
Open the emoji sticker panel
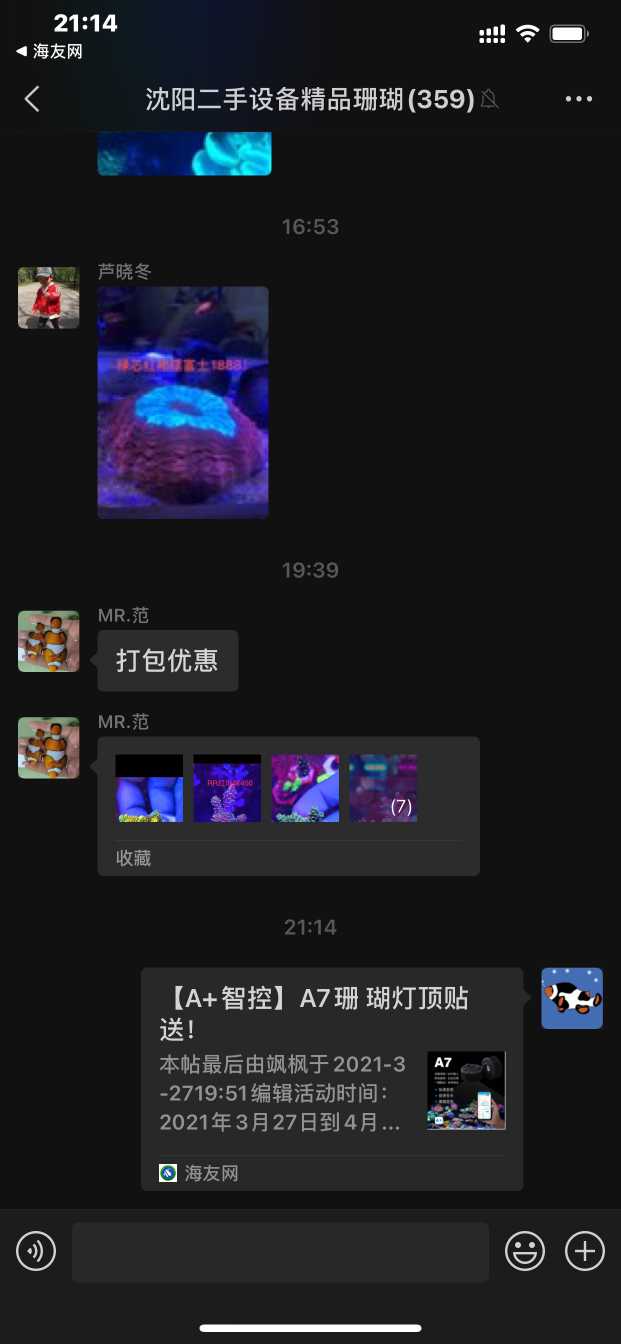pyautogui.click(x=525, y=1251)
